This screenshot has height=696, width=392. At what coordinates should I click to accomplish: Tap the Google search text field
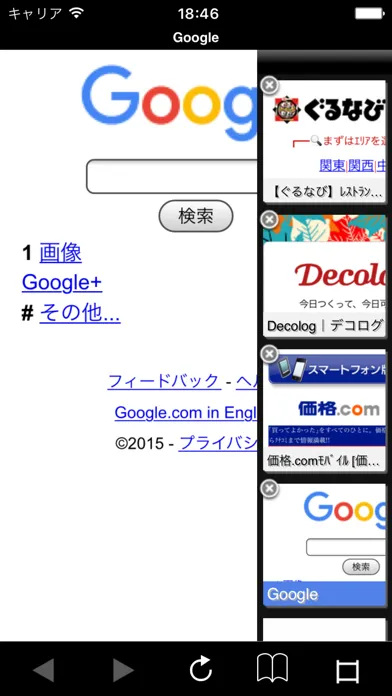[x=172, y=176]
